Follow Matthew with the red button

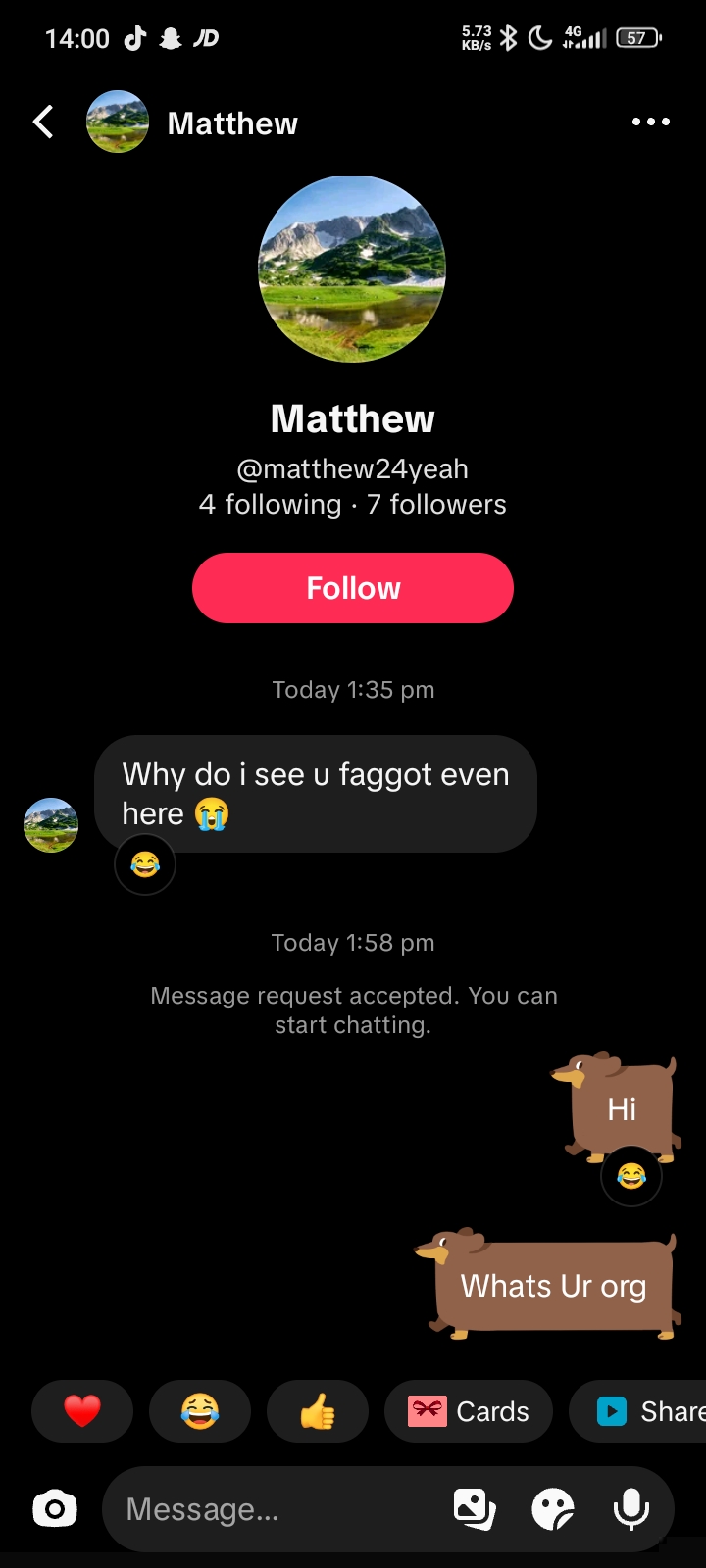tap(353, 588)
